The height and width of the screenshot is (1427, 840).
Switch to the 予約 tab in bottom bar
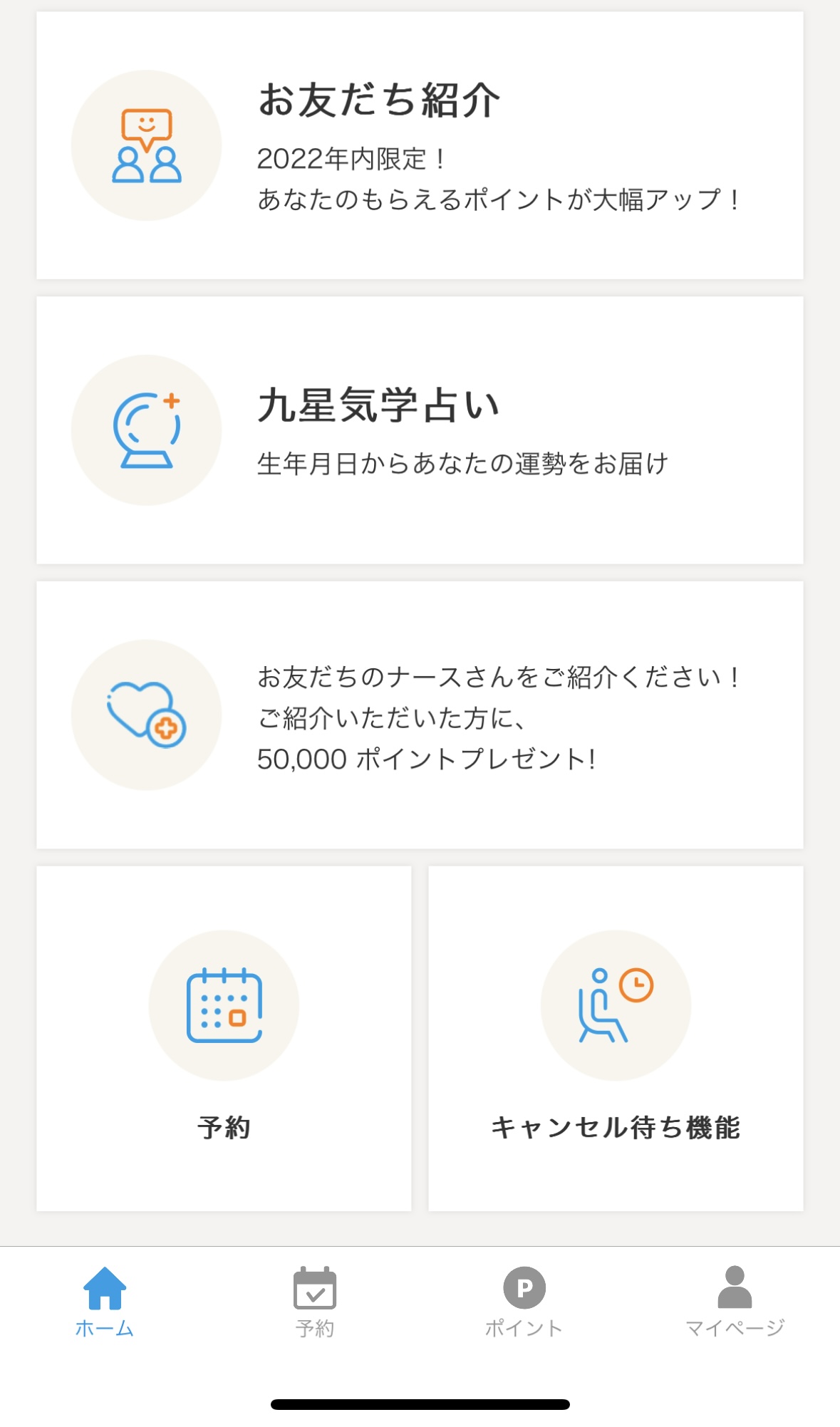click(315, 1302)
